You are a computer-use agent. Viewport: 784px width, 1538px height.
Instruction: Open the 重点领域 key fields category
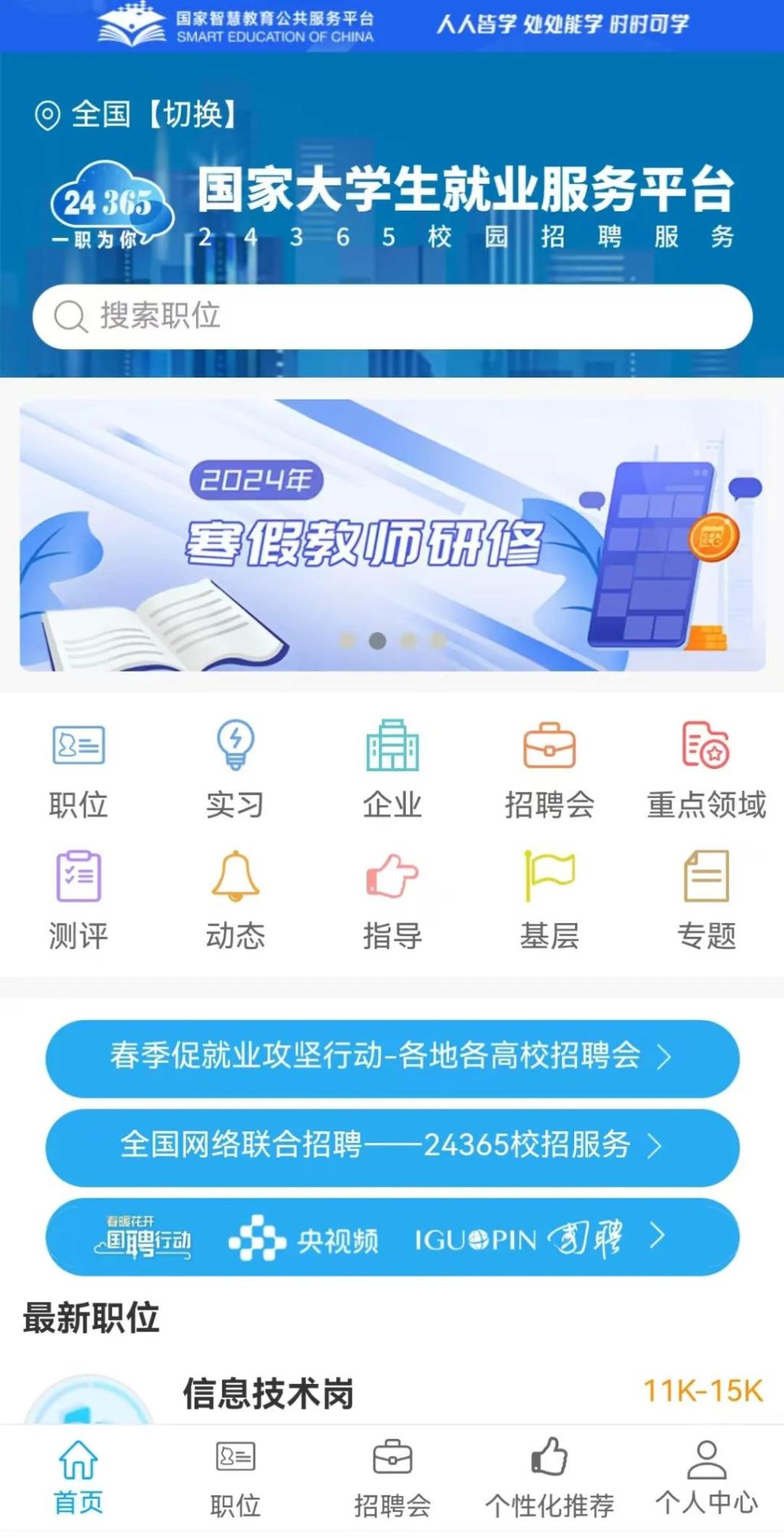(x=706, y=769)
